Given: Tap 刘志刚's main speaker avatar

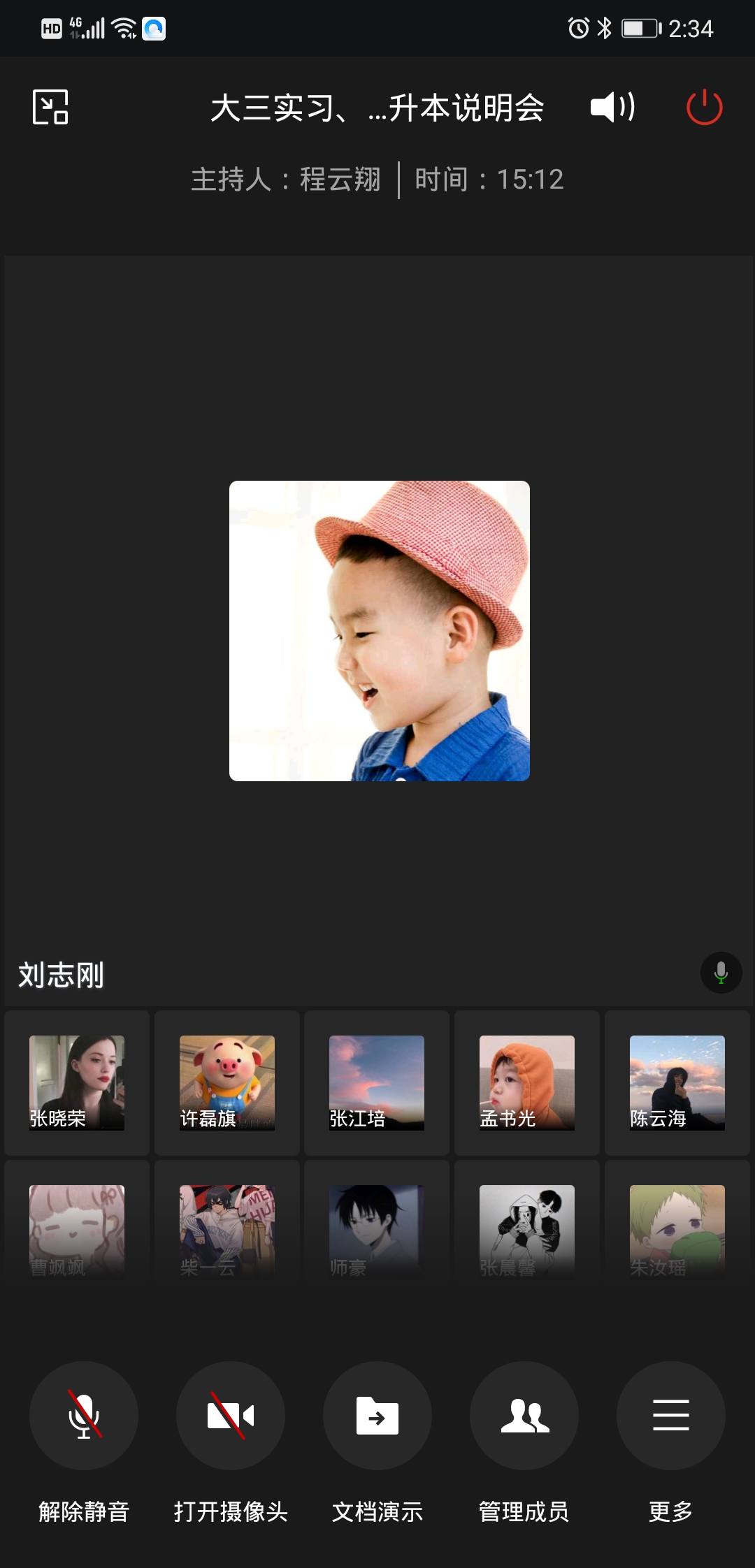Looking at the screenshot, I should tap(380, 631).
